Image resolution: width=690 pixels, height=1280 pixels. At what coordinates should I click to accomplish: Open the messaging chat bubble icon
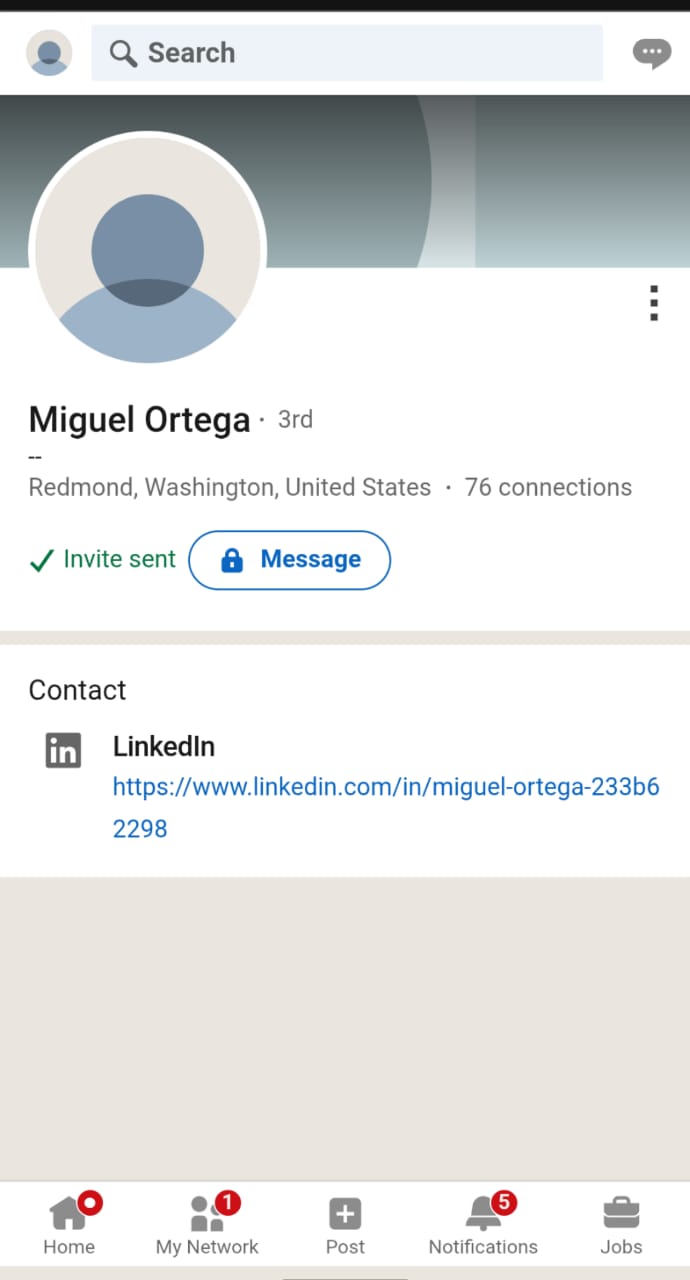click(652, 53)
